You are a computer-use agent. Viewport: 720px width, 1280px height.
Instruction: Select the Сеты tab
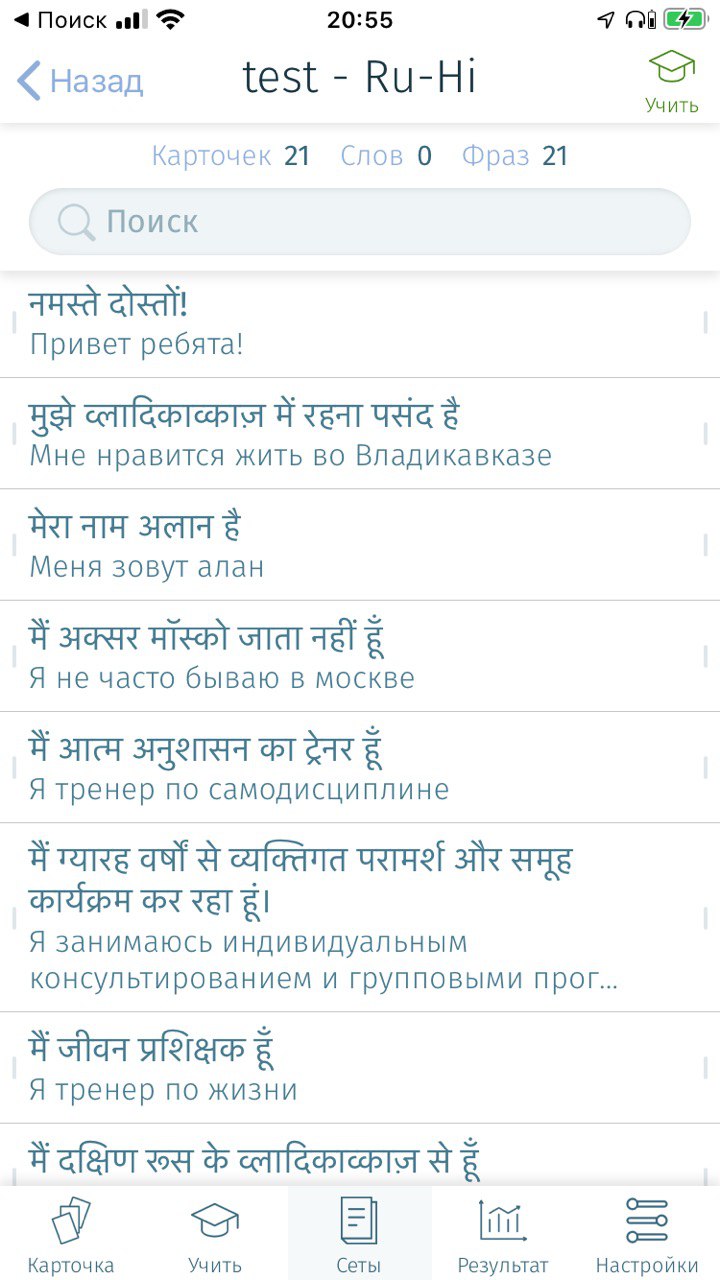click(x=359, y=1234)
